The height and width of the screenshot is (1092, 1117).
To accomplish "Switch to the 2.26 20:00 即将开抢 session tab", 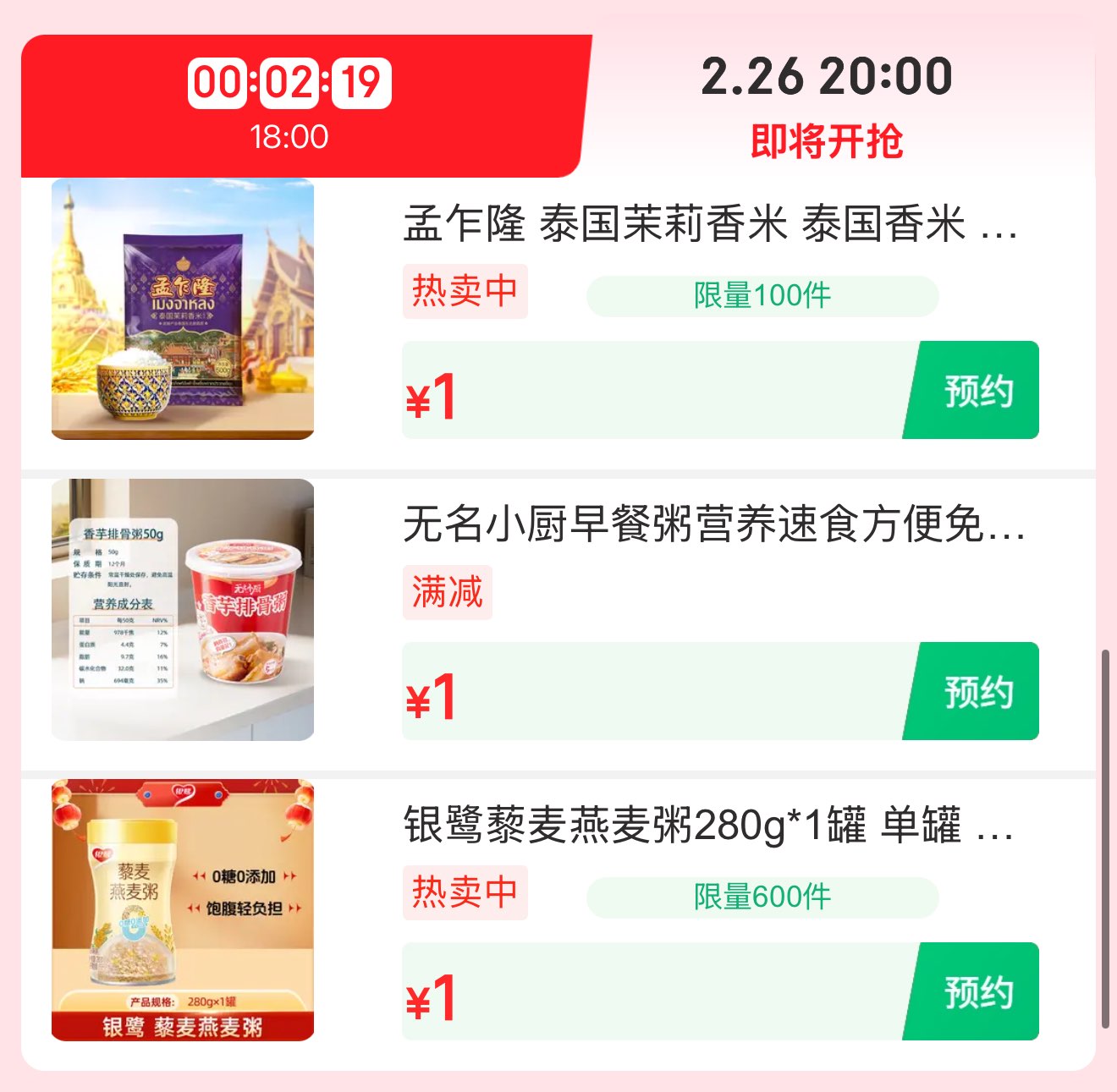I will pyautogui.click(x=827, y=107).
